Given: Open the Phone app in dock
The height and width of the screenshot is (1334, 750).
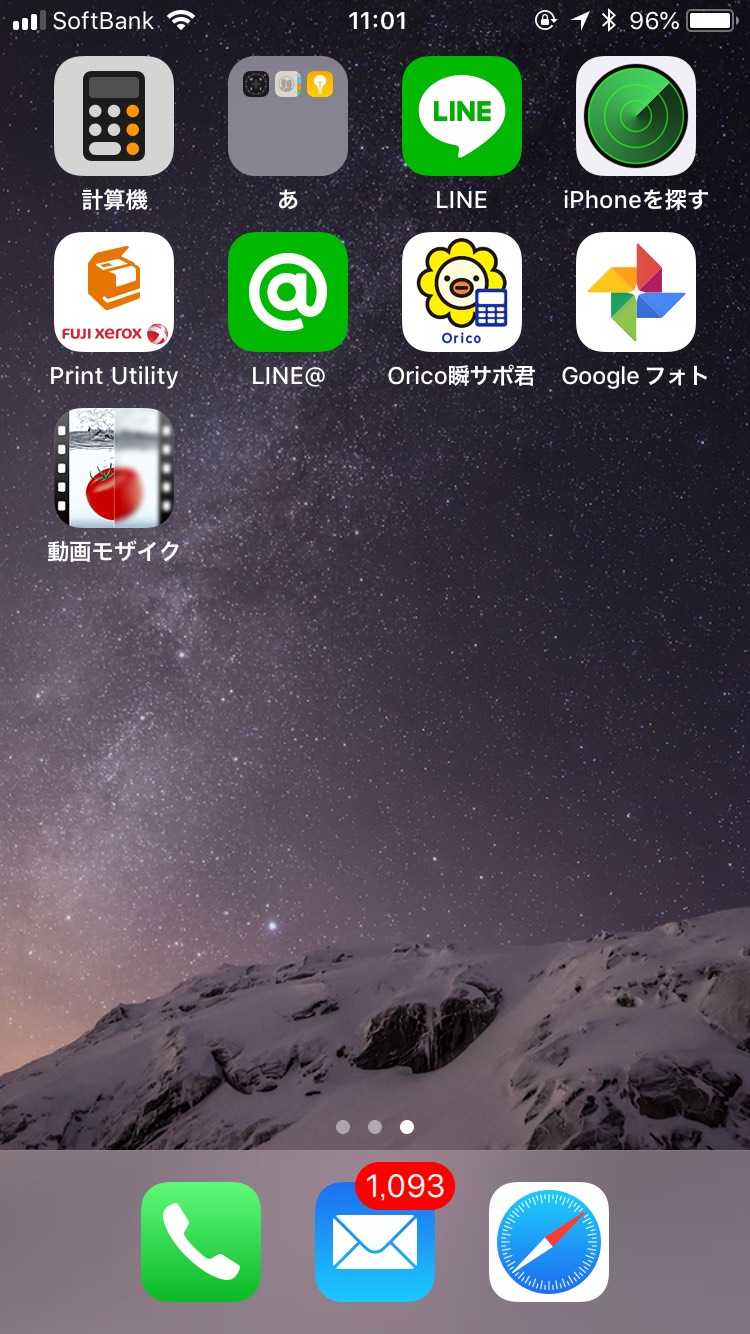Looking at the screenshot, I should tap(201, 1241).
